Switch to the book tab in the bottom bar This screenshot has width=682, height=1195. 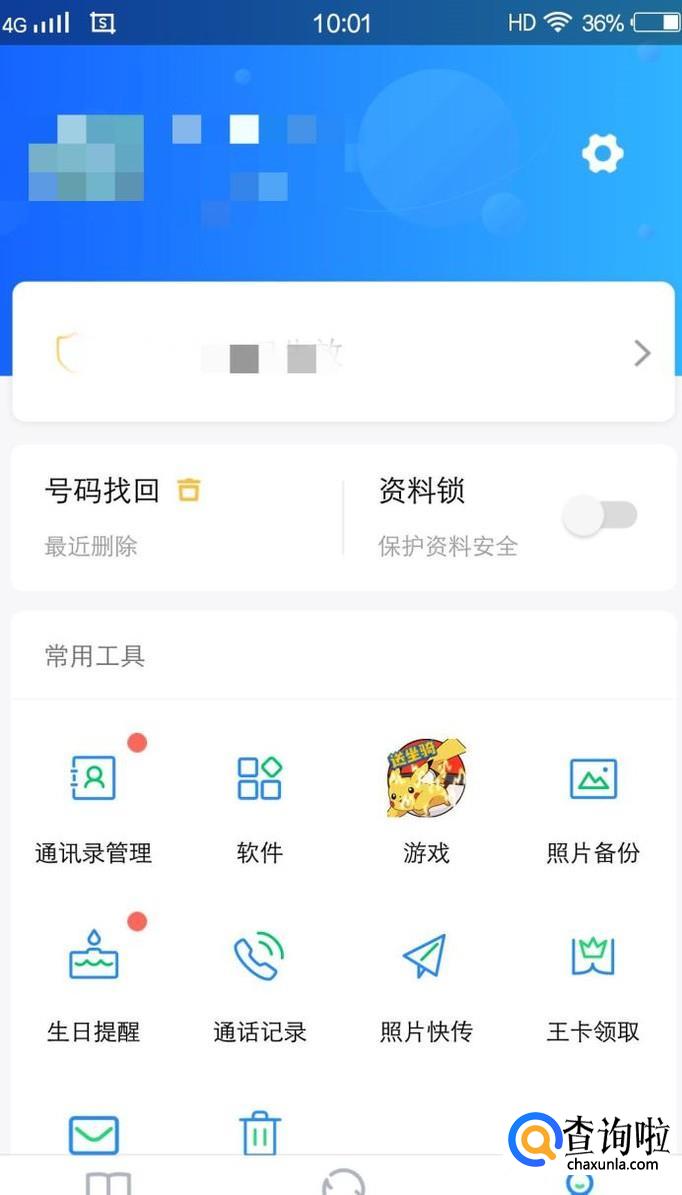(x=108, y=1182)
